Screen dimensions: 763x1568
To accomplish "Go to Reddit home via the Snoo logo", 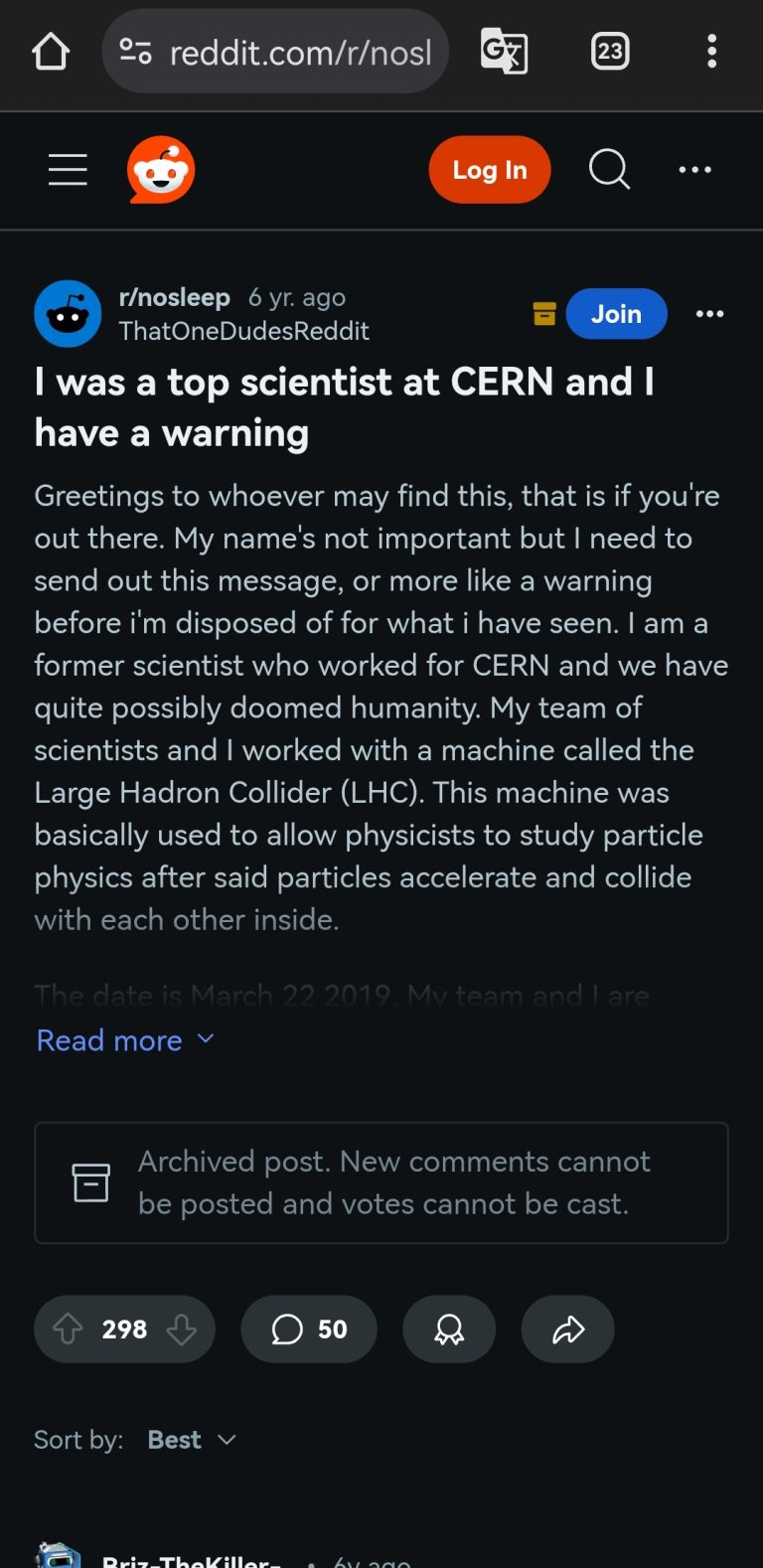I will 161,170.
